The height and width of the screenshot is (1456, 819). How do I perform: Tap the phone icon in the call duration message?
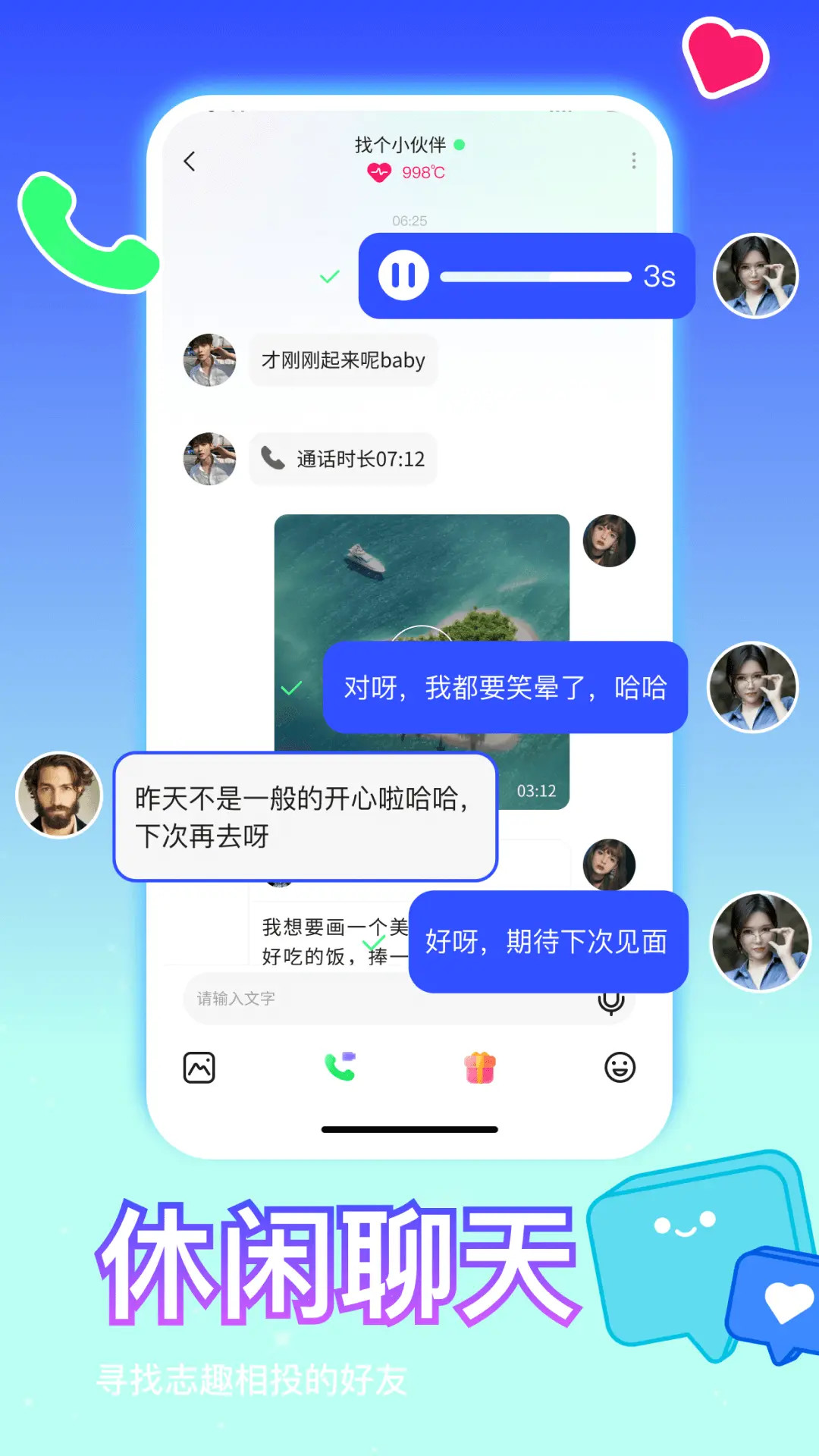coord(275,458)
